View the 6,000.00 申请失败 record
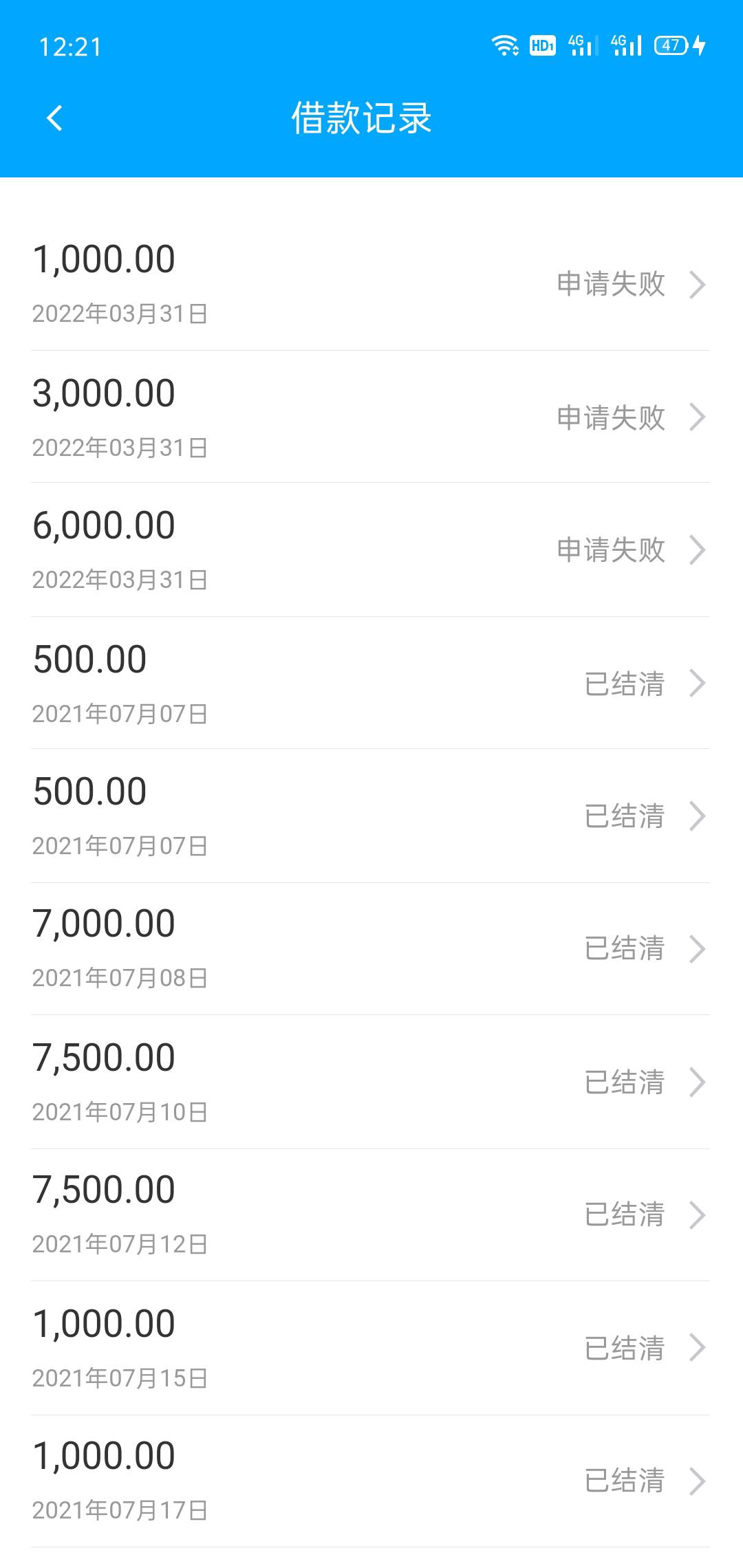Image resolution: width=743 pixels, height=1568 pixels. tap(370, 549)
